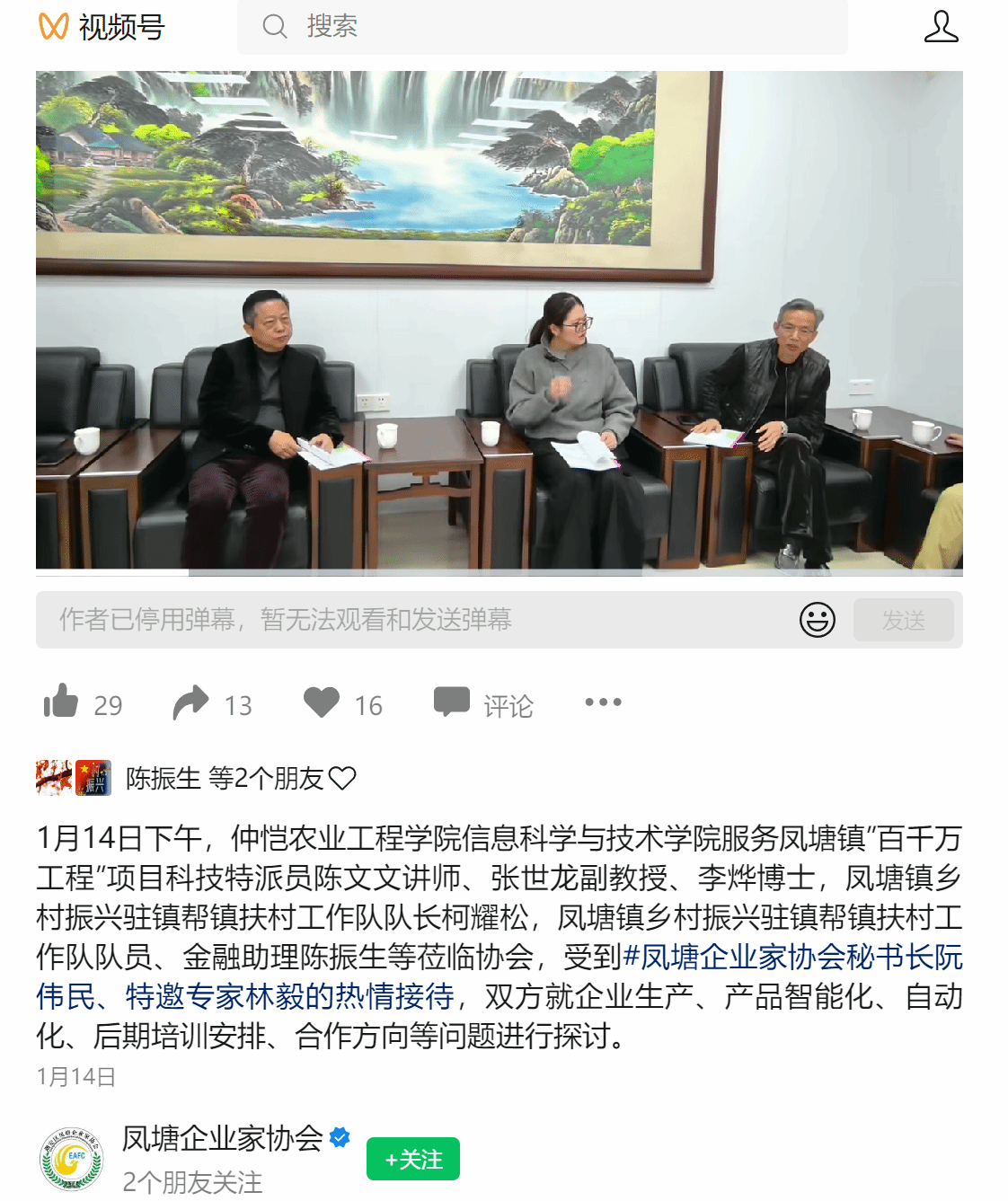Viewport: 1008px width, 1201px height.
Task: Open the search box at the top
Action: tap(542, 27)
